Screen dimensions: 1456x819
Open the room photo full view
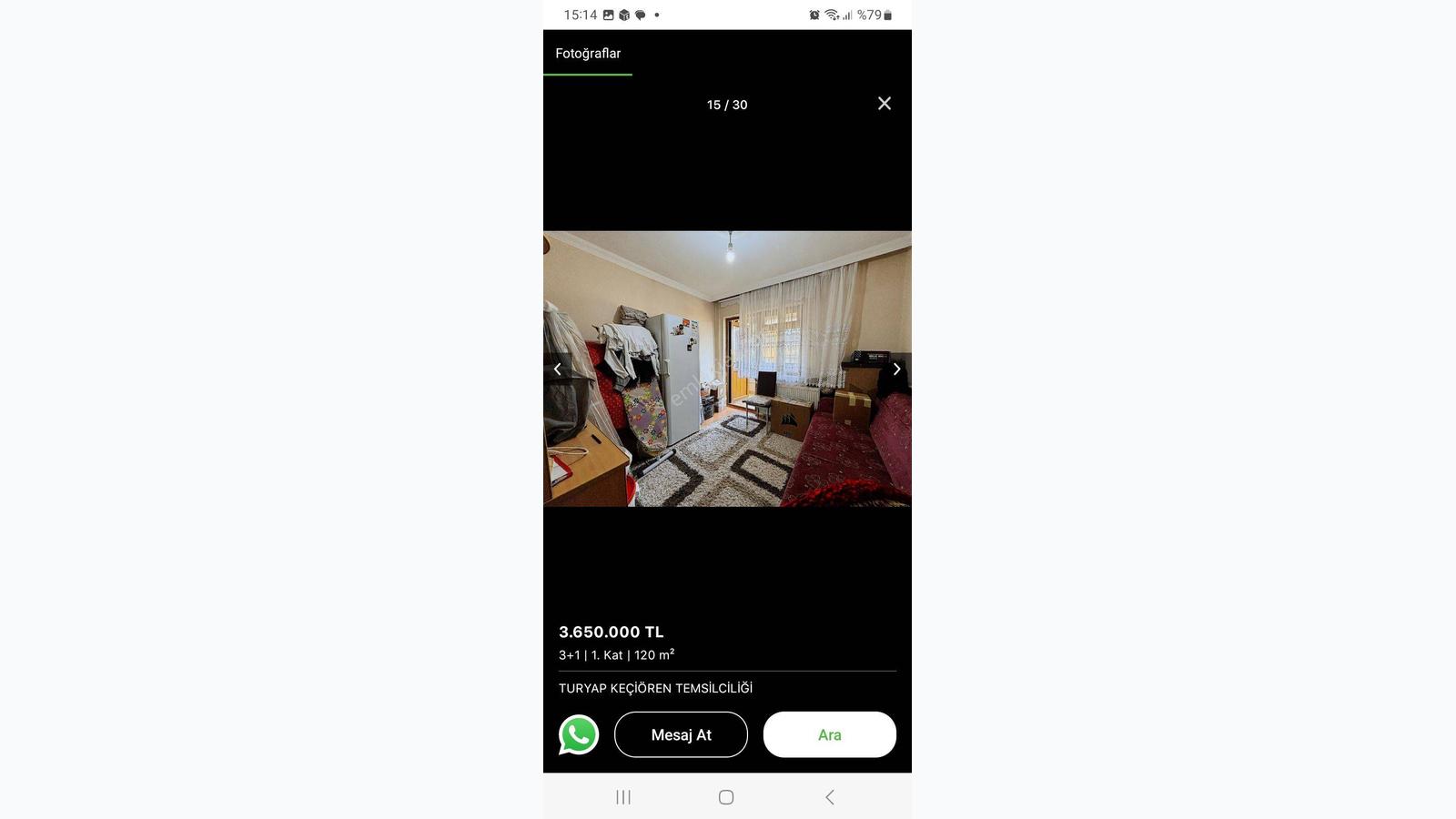tap(727, 369)
